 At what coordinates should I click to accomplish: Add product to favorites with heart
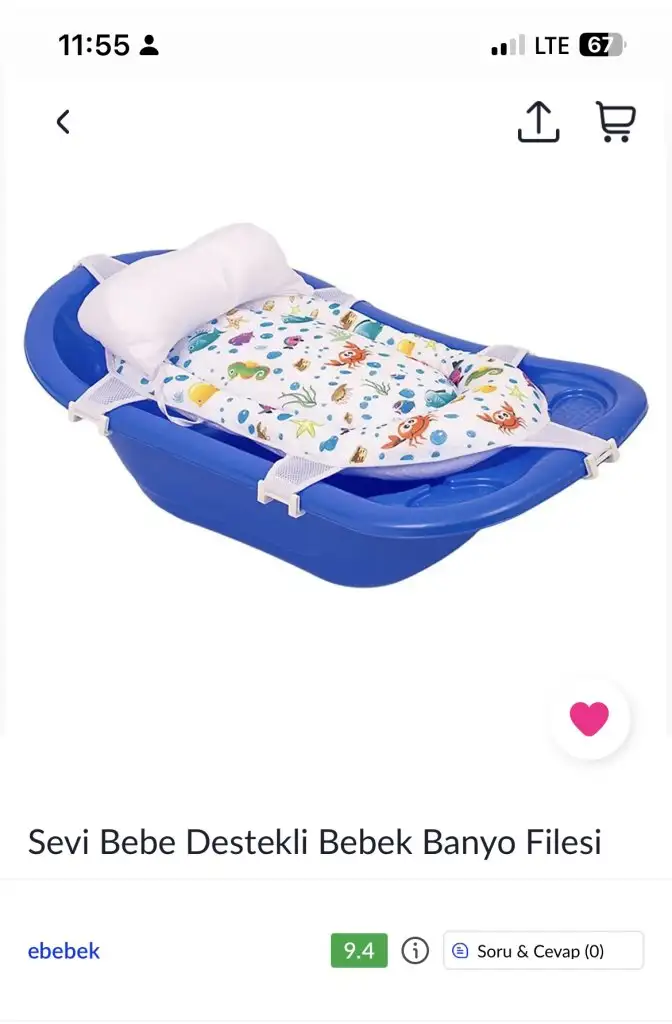(x=589, y=718)
